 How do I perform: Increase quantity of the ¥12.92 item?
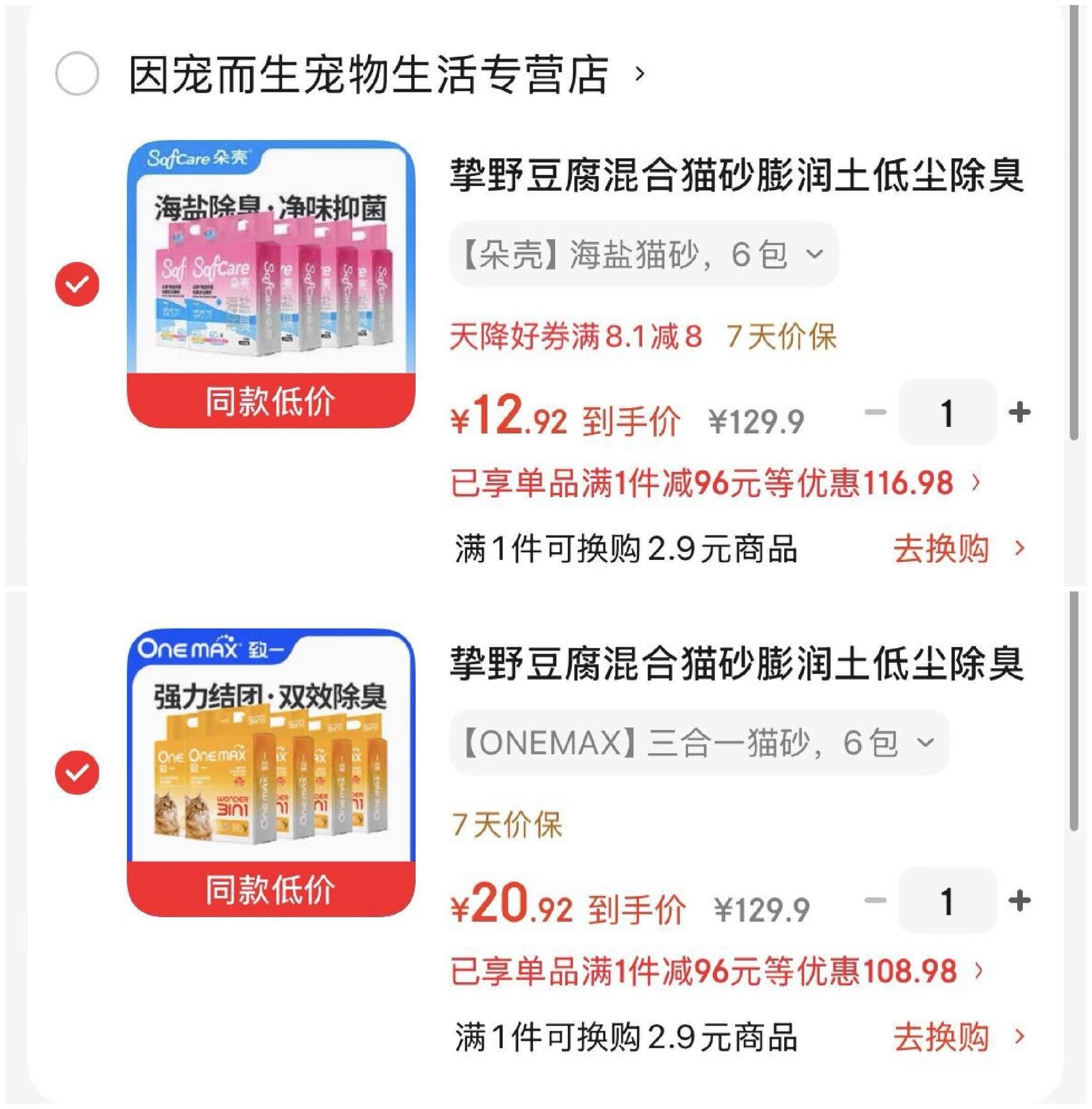coord(1019,412)
